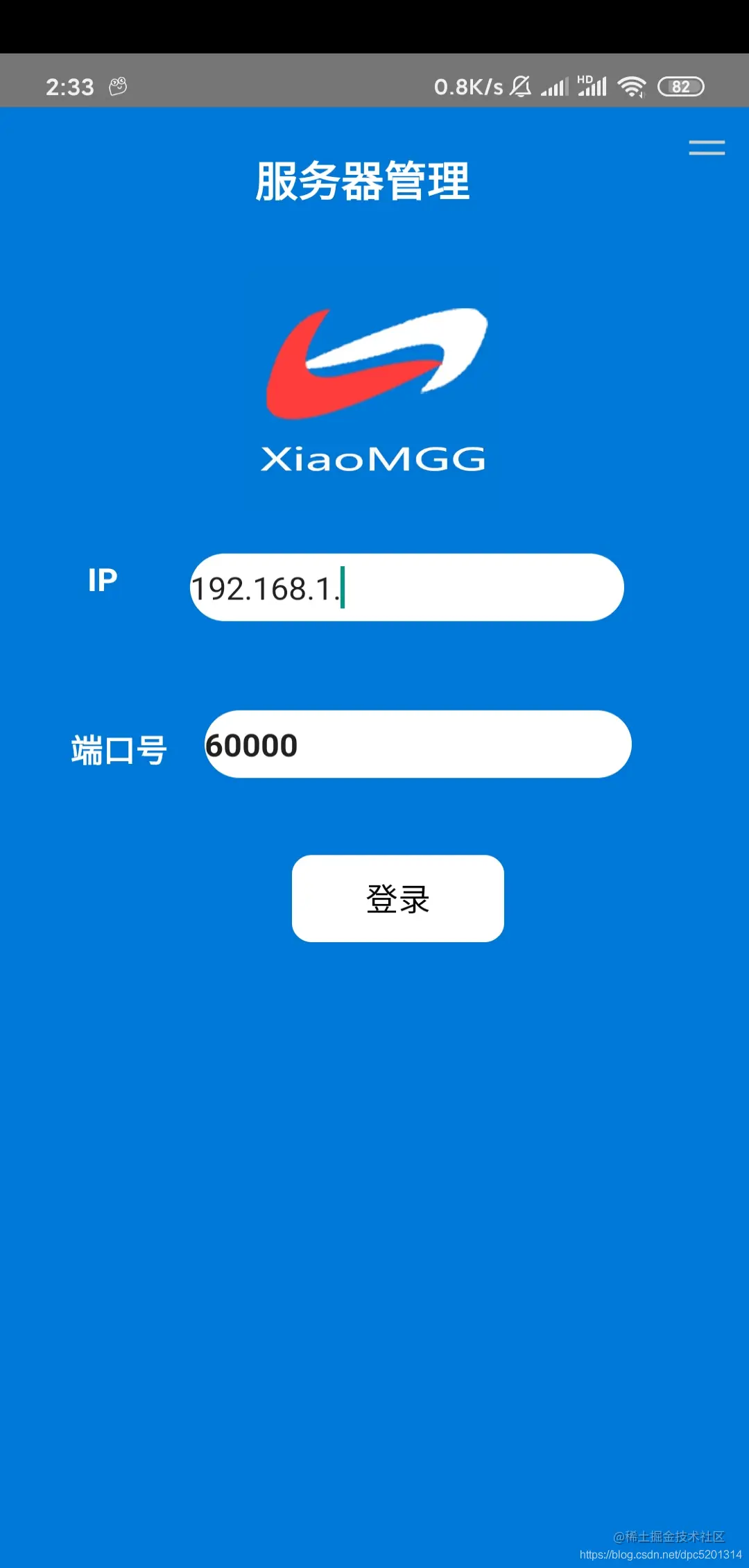749x1568 pixels.
Task: Tap the cellular signal strength icon
Action: [x=555, y=87]
